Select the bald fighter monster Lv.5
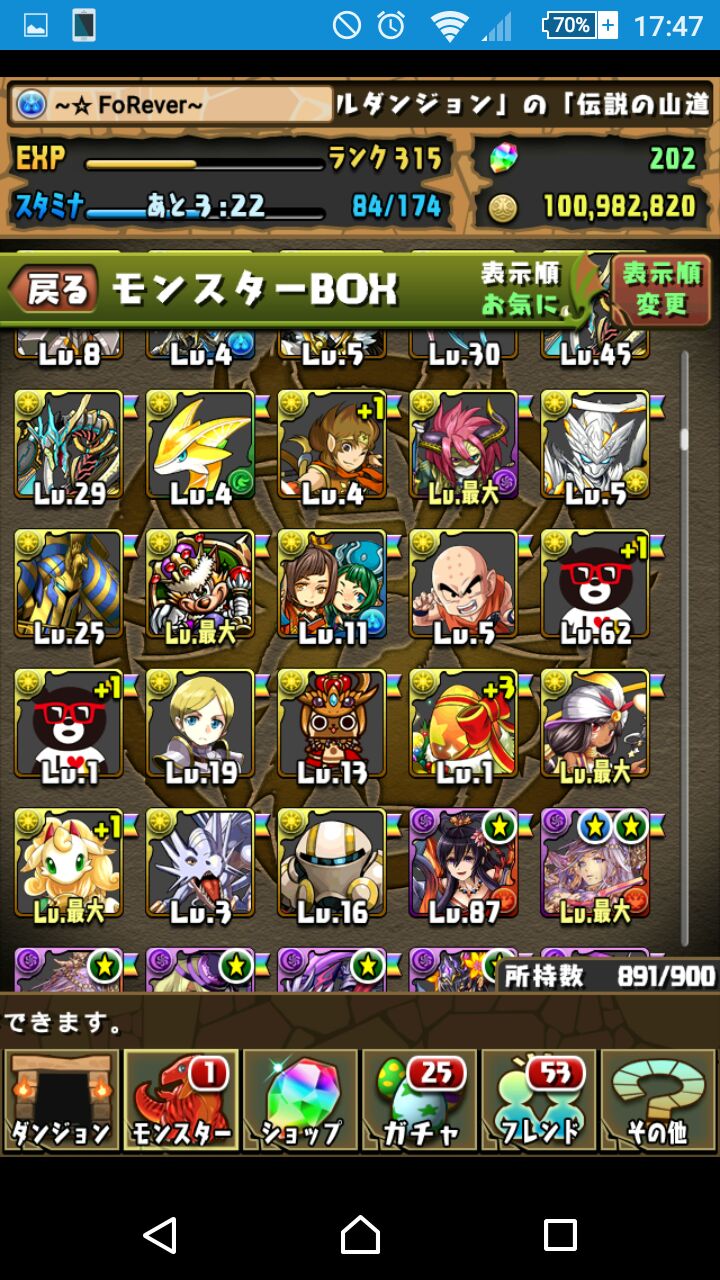Viewport: 720px width, 1280px height. (464, 585)
